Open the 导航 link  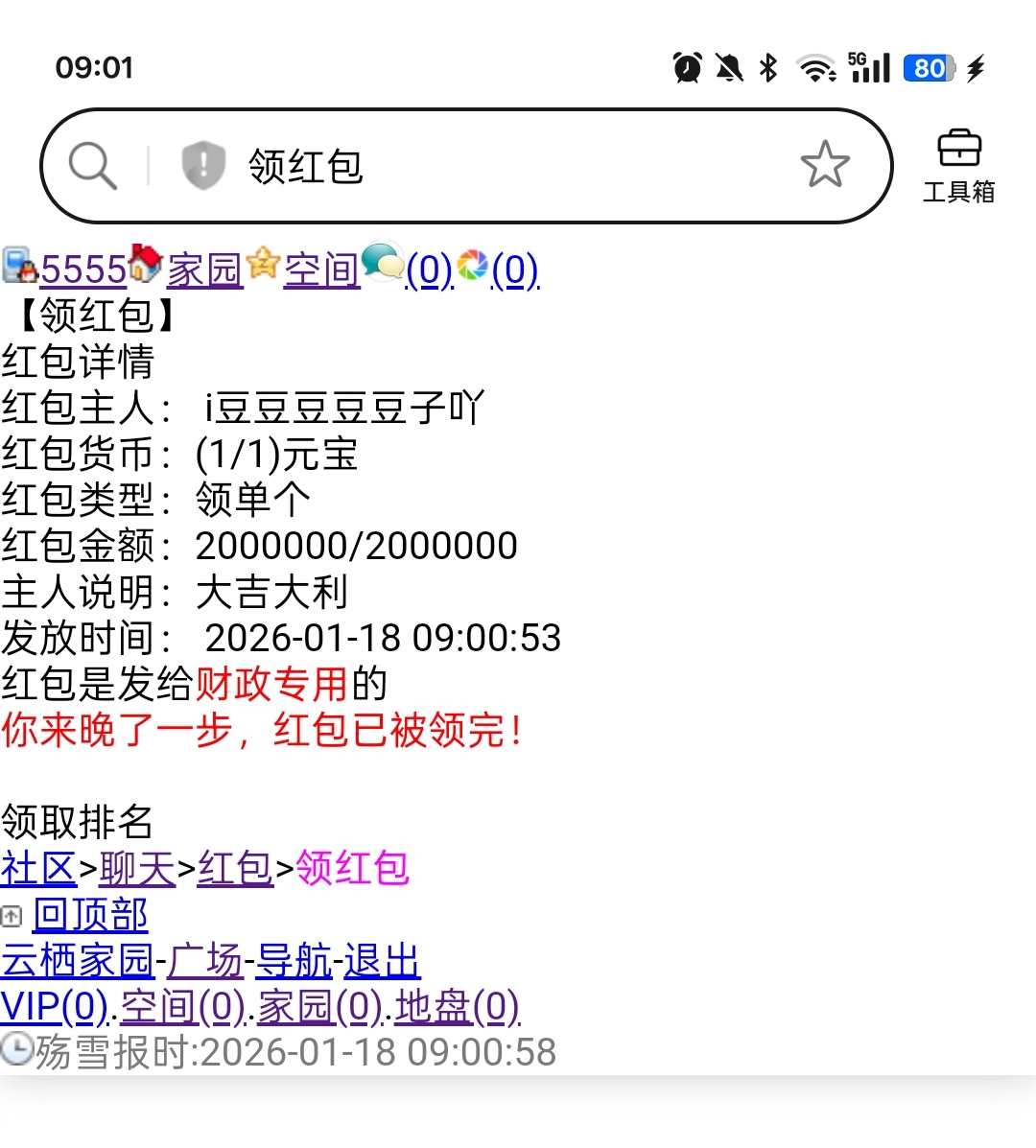coord(294,960)
